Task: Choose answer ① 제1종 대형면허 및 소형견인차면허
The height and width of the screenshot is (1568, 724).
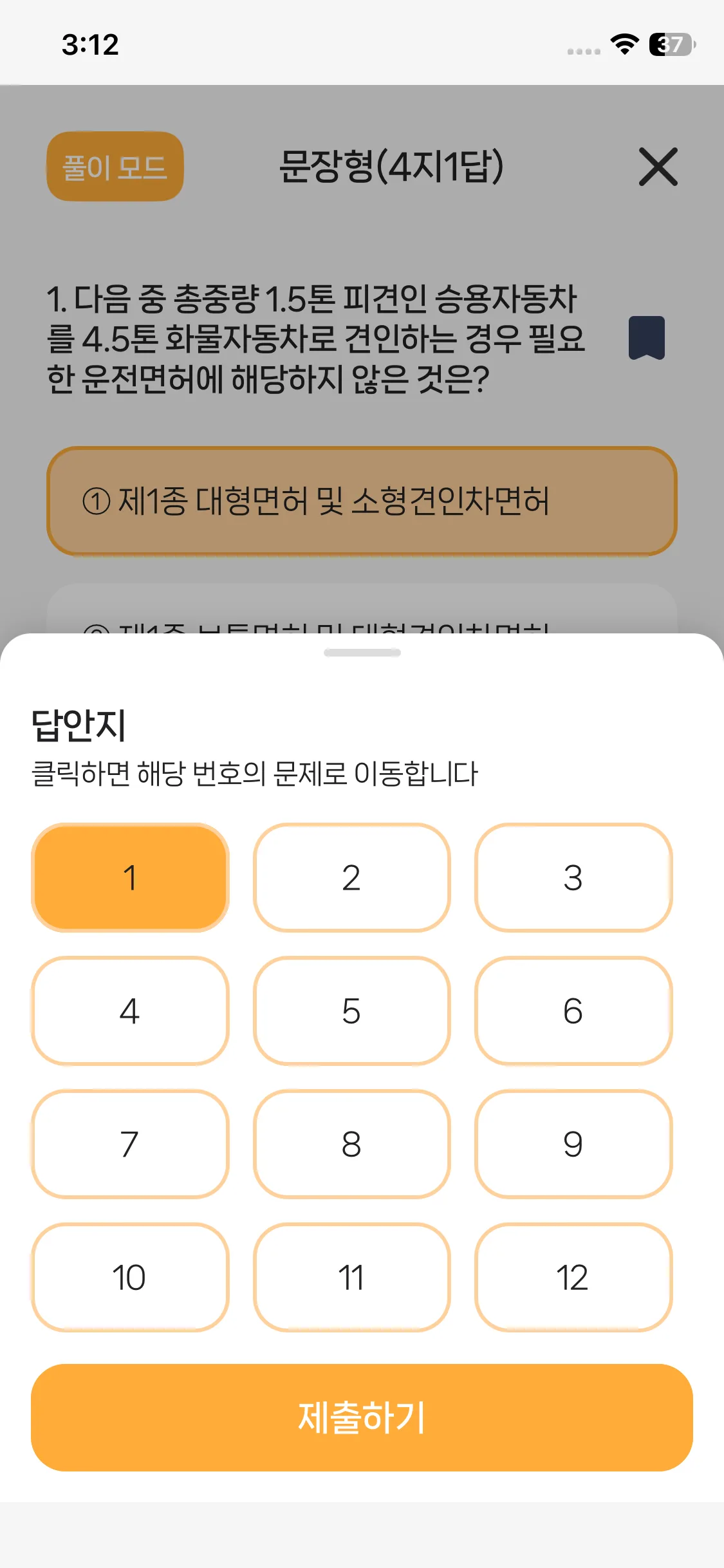Action: click(x=362, y=501)
